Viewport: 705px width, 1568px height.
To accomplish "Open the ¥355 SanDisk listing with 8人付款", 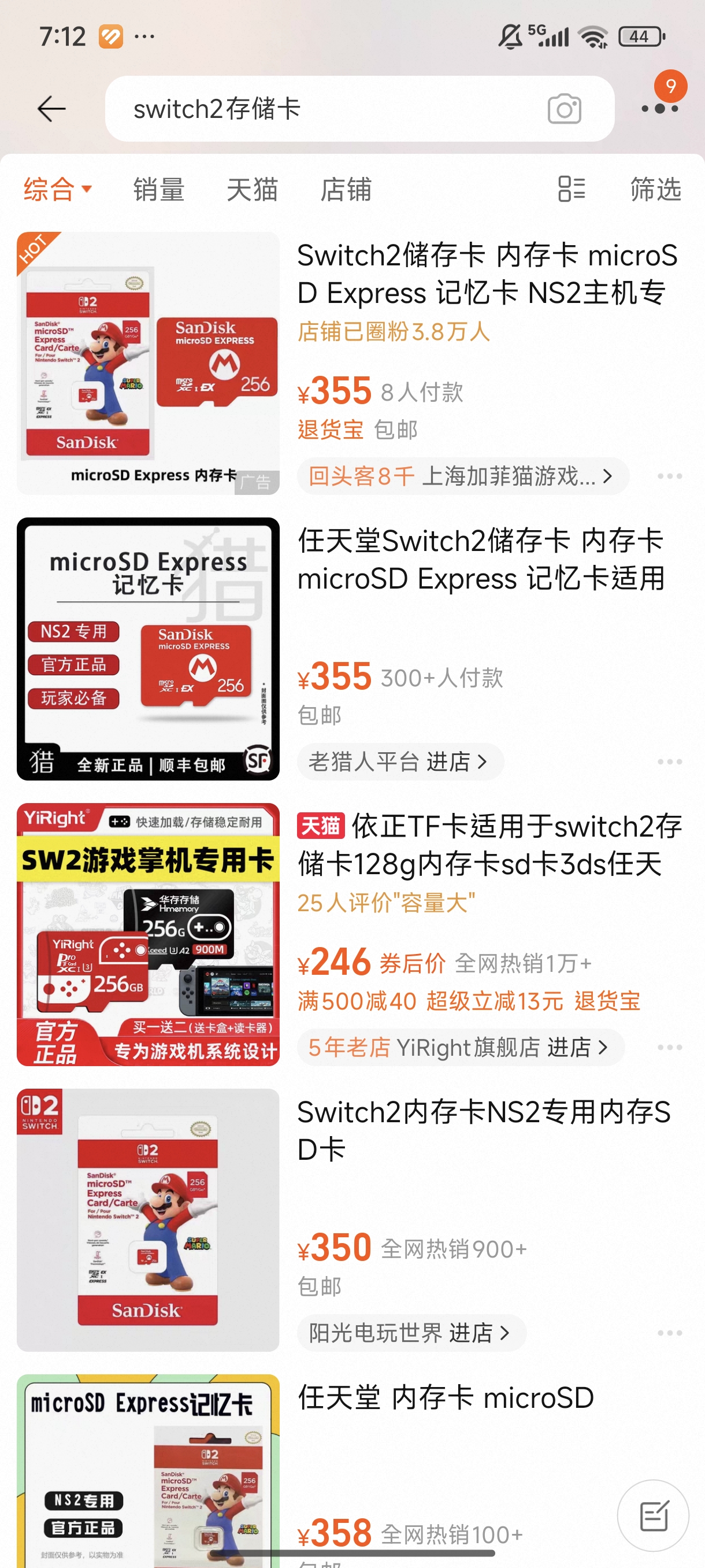I will [x=487, y=274].
